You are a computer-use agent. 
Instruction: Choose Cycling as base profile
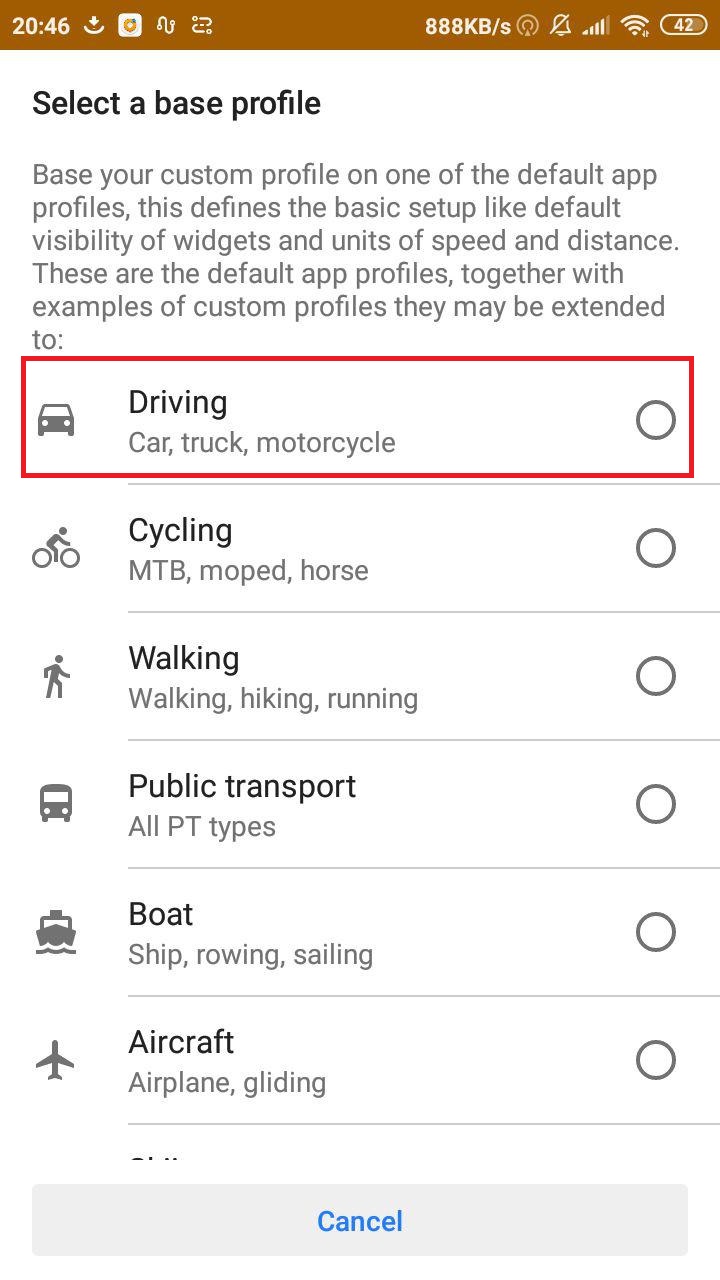(x=360, y=549)
